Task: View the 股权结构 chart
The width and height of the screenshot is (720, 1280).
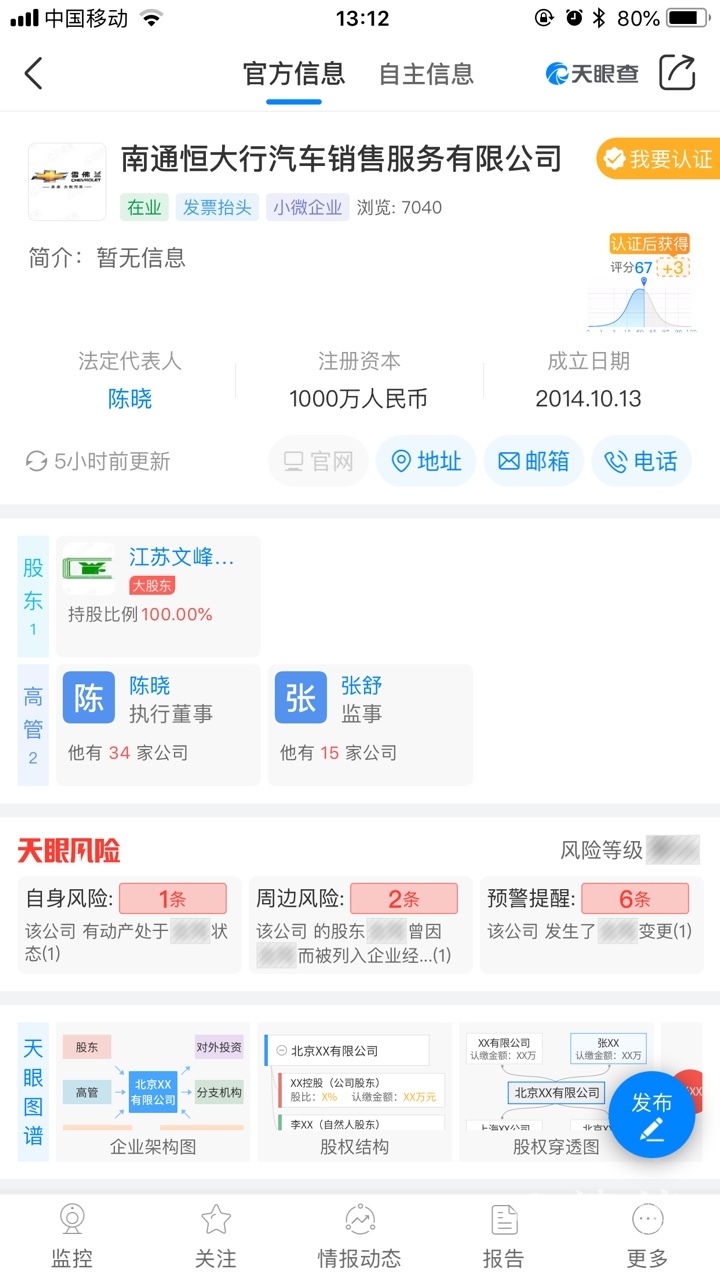Action: pos(355,1092)
